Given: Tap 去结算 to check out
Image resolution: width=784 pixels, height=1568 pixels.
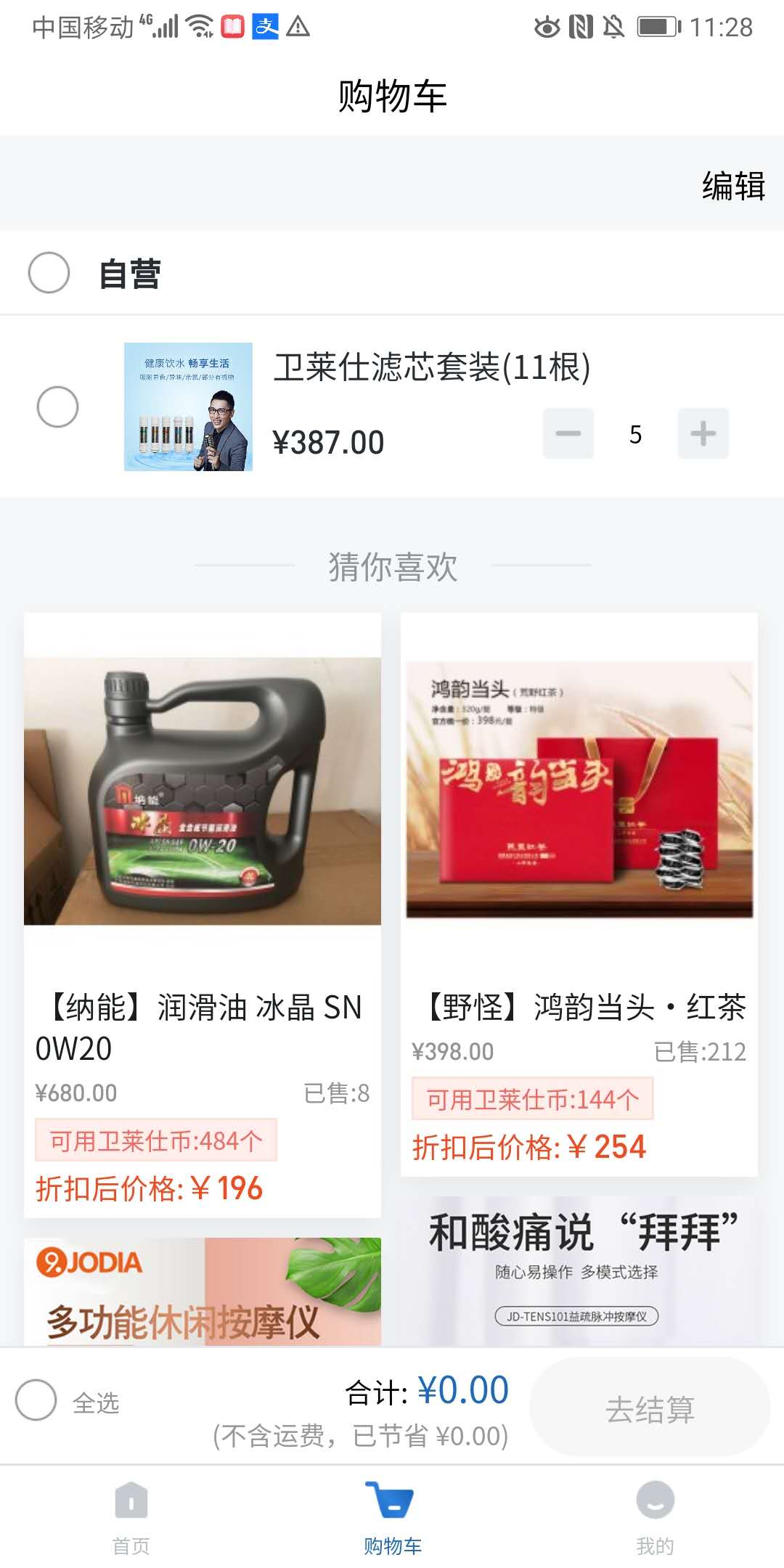Looking at the screenshot, I should 650,1408.
